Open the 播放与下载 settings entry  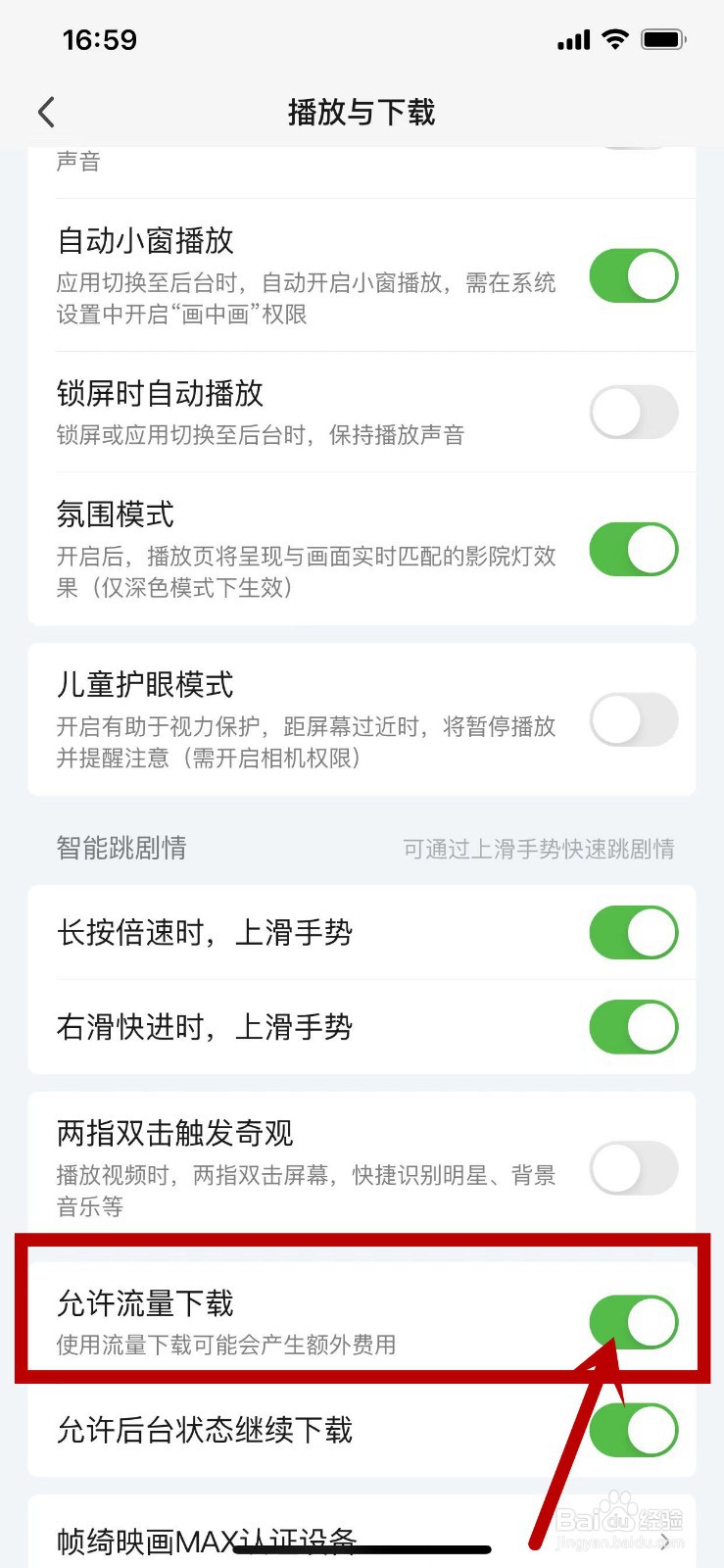(362, 113)
